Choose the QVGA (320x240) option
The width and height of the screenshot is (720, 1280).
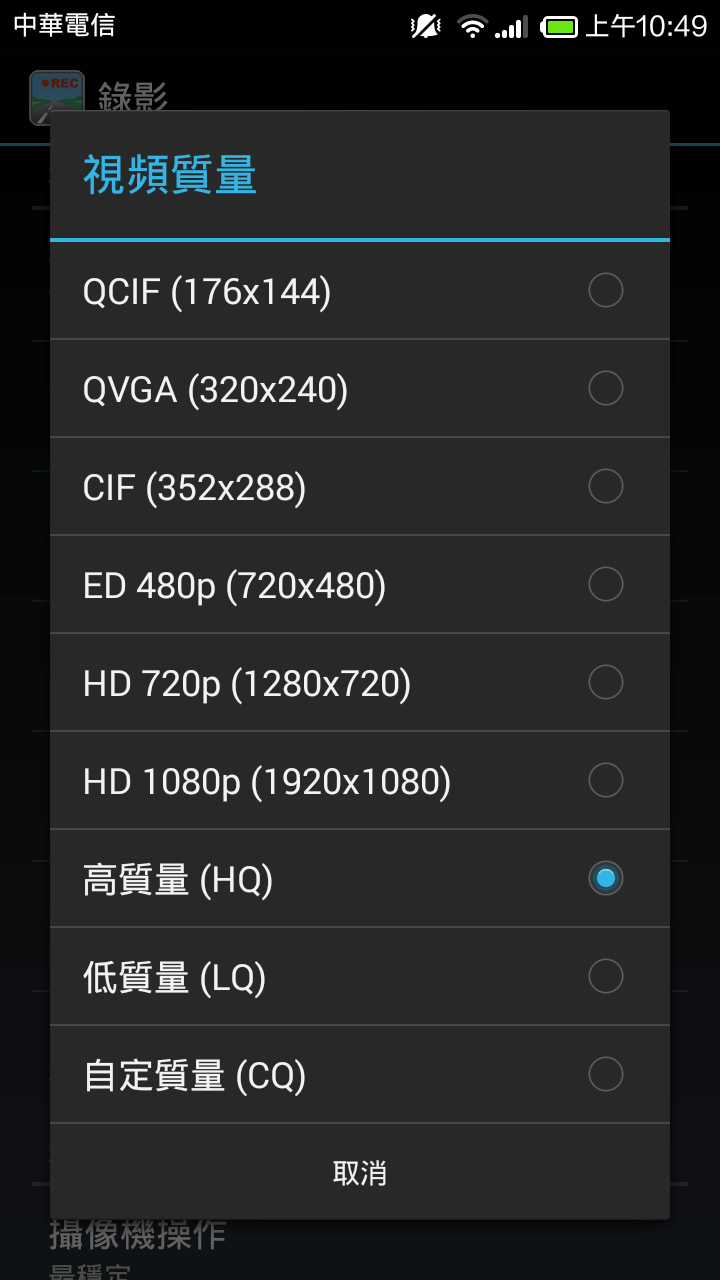point(360,389)
